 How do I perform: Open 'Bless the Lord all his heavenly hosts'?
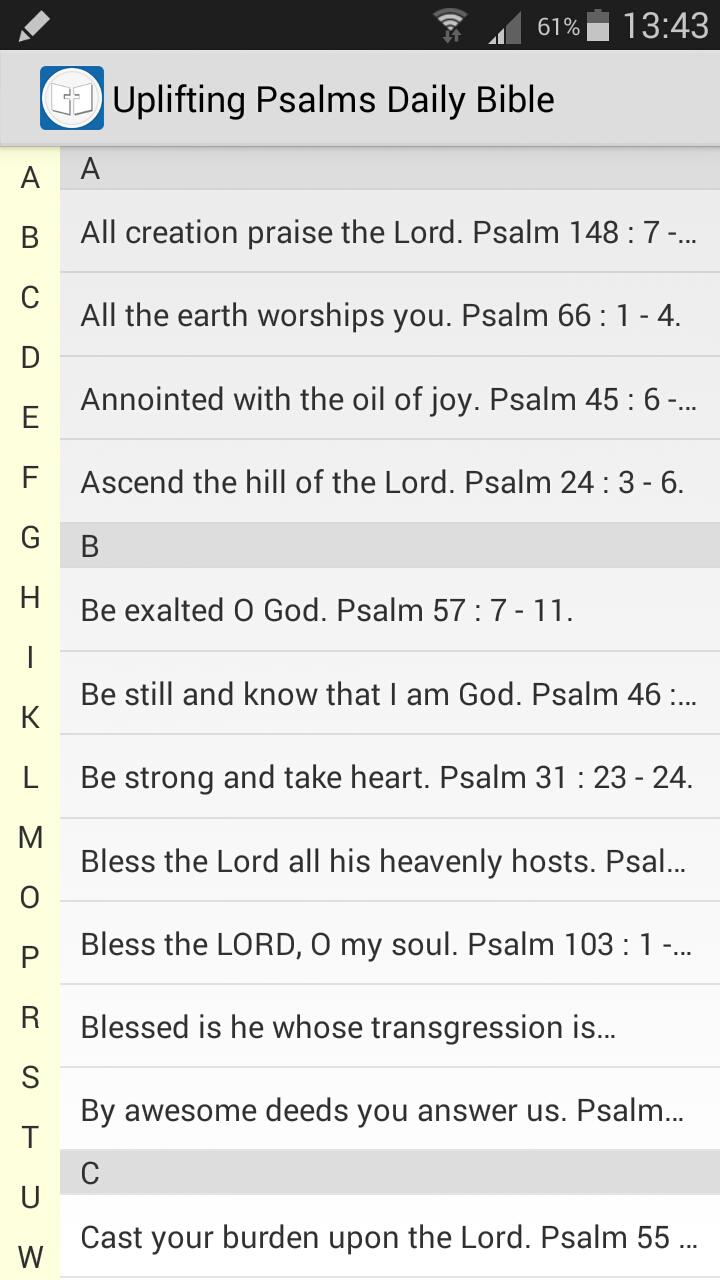390,860
